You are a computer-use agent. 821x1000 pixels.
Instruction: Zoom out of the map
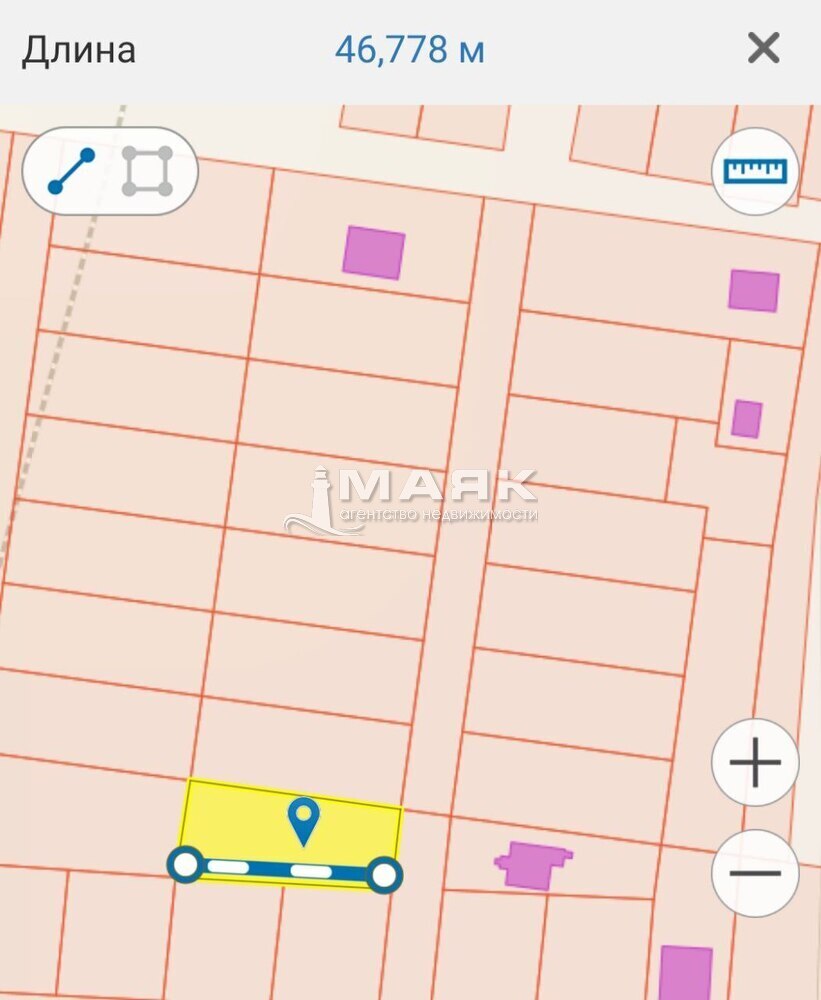[x=755, y=873]
